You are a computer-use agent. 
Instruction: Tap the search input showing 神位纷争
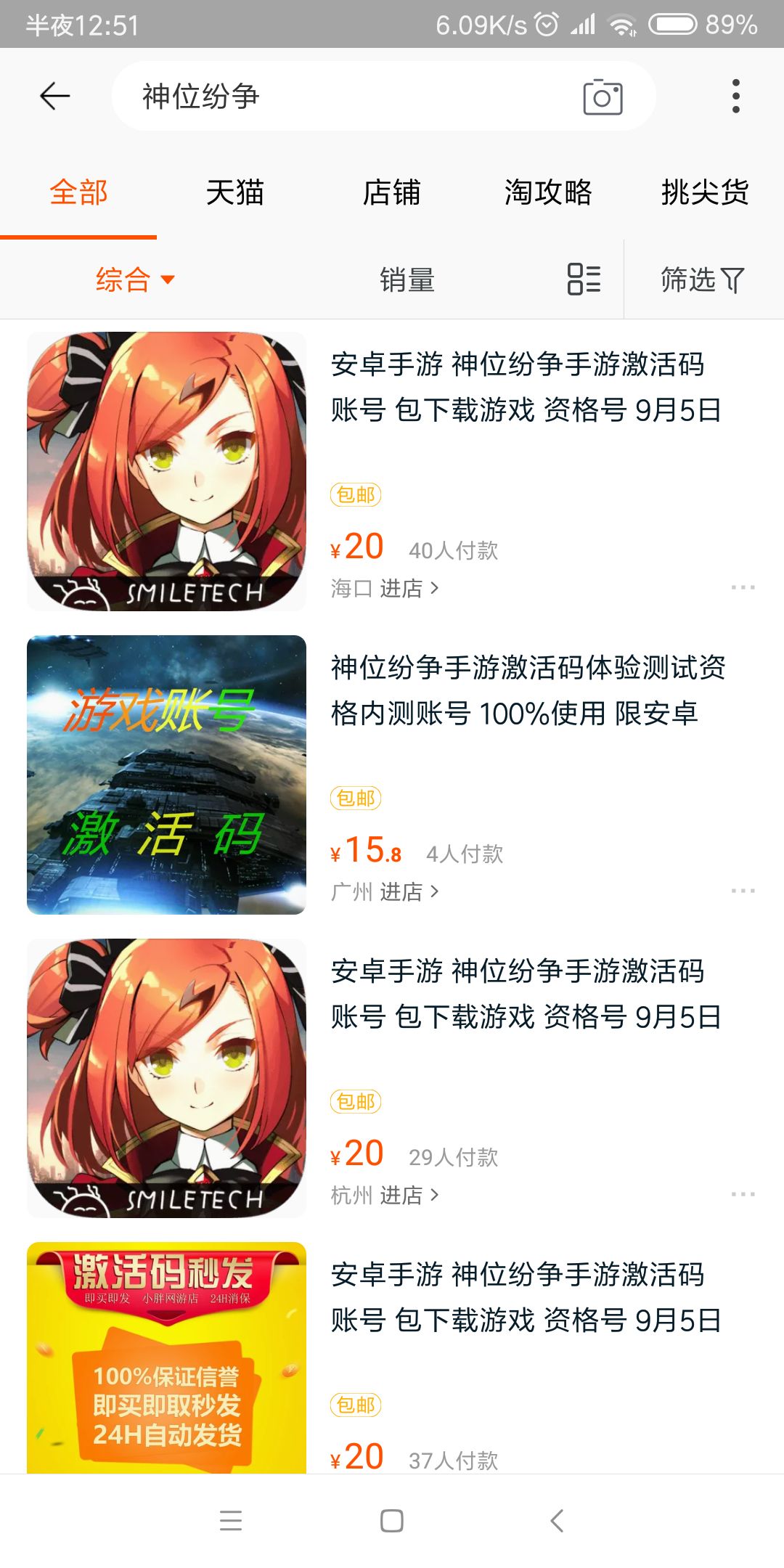tap(327, 95)
